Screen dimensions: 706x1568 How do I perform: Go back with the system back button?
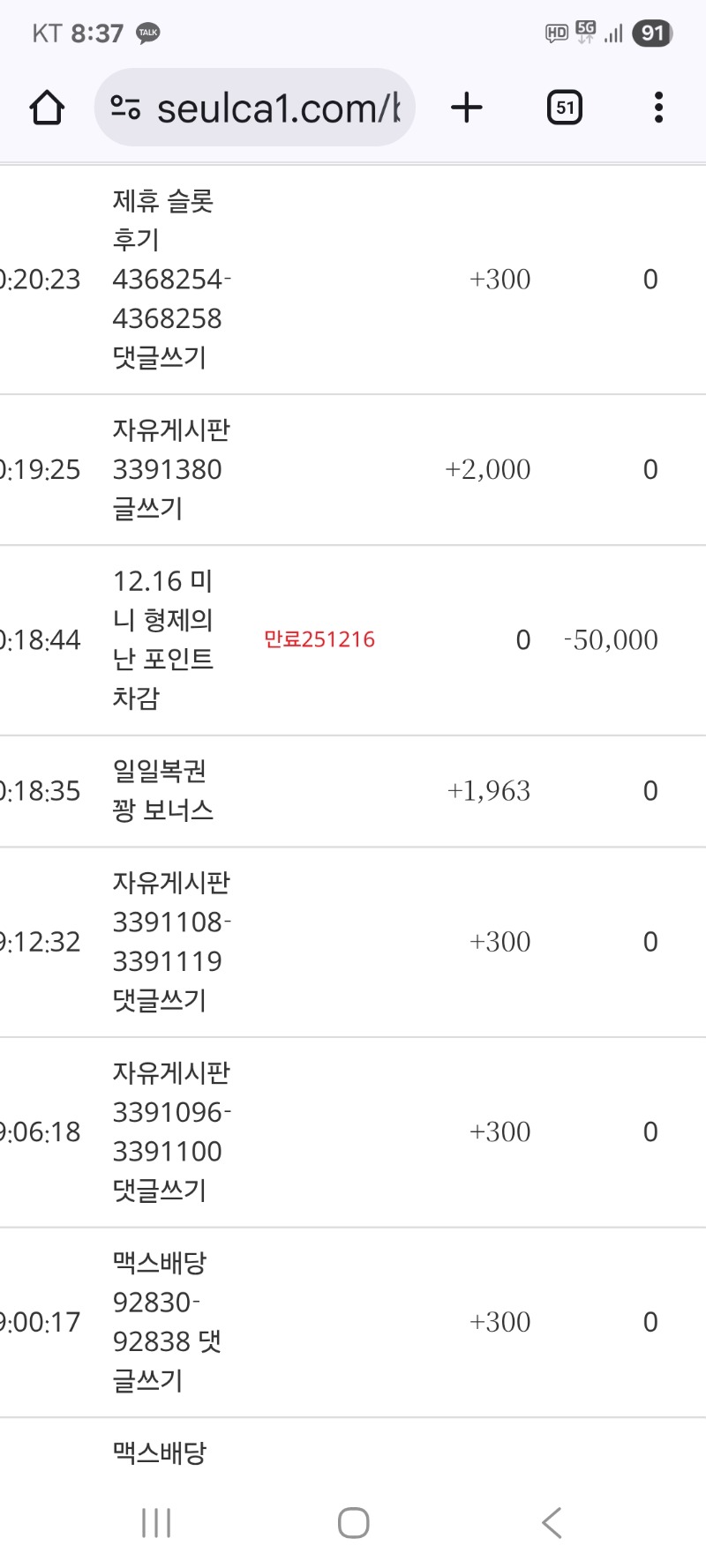click(x=552, y=1523)
